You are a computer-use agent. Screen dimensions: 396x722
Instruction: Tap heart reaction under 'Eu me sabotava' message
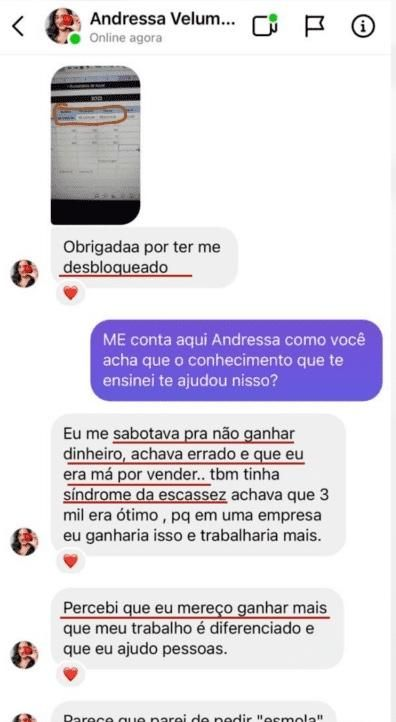(70, 561)
